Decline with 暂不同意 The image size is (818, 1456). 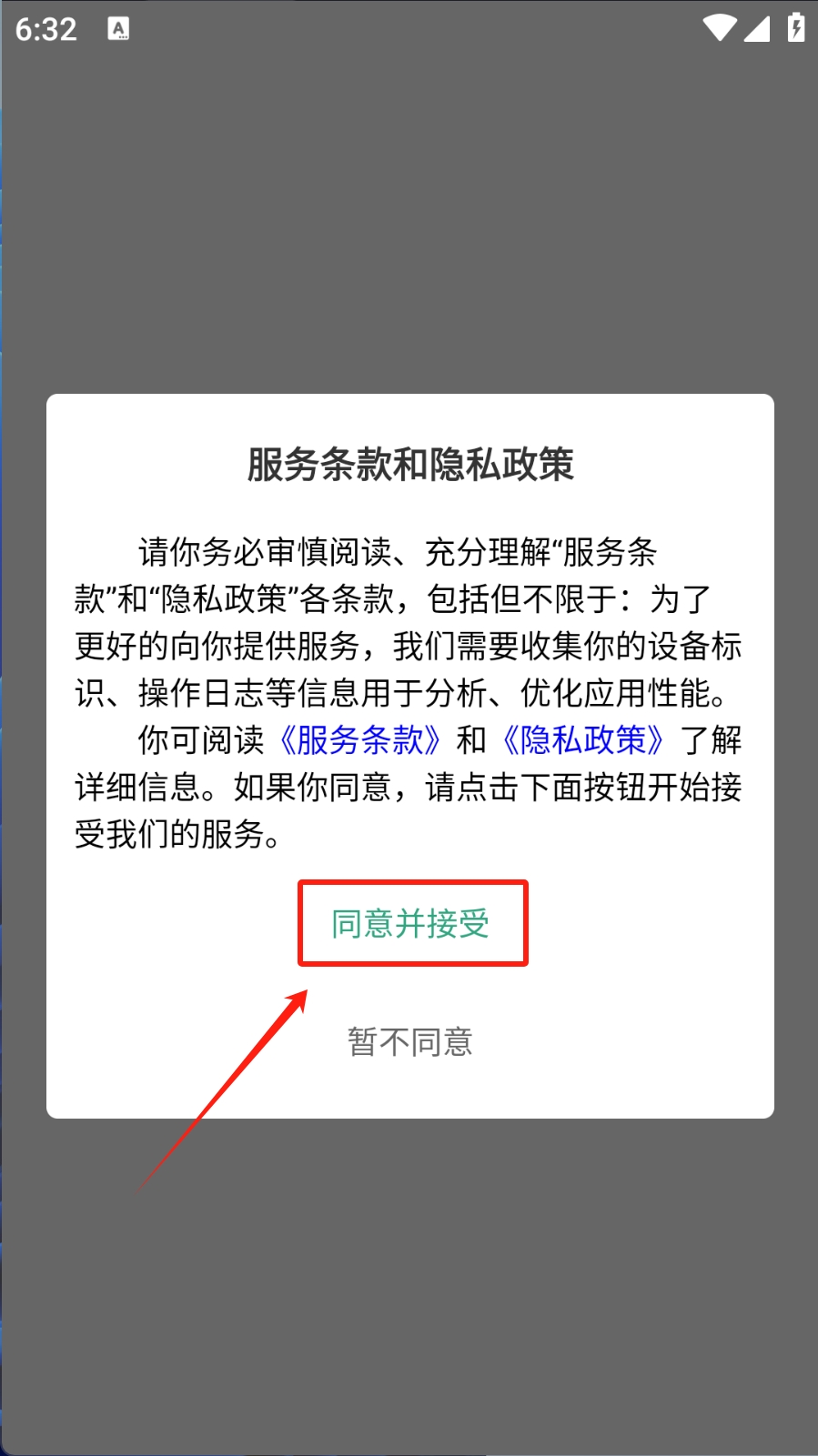[x=410, y=1042]
